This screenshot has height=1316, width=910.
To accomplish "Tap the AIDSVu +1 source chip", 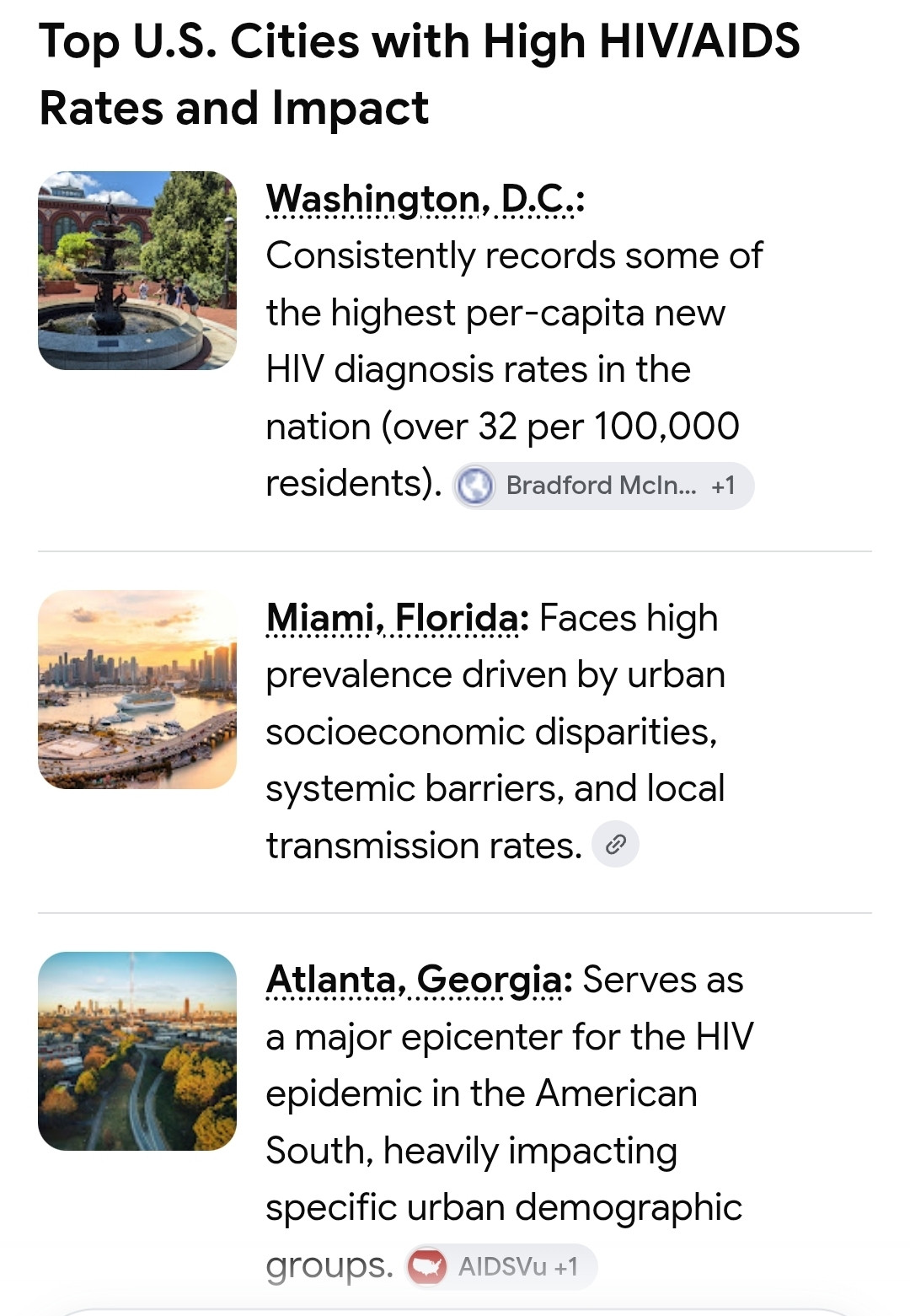I will pyautogui.click(x=501, y=1266).
